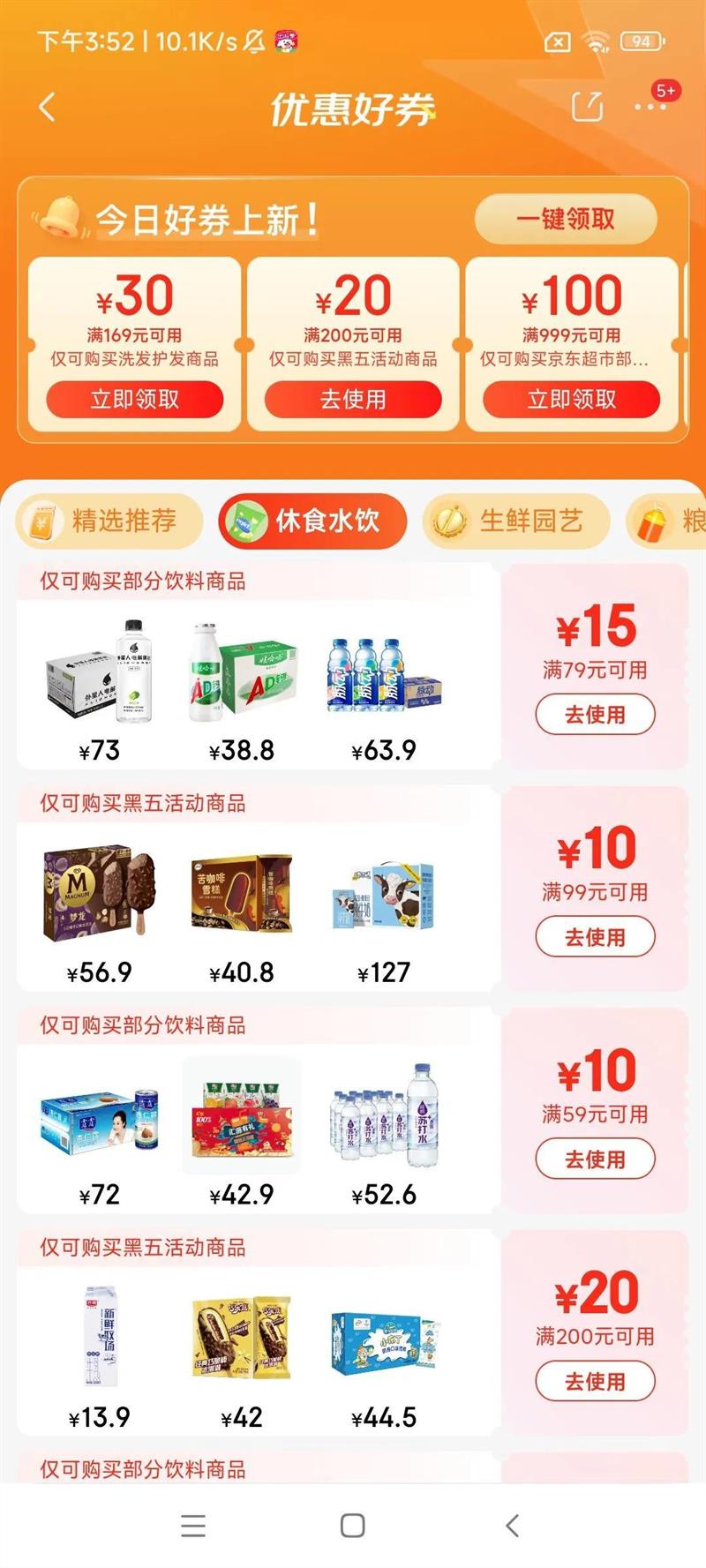
Task: Switch to the 精选推荐 tab
Action: (109, 521)
